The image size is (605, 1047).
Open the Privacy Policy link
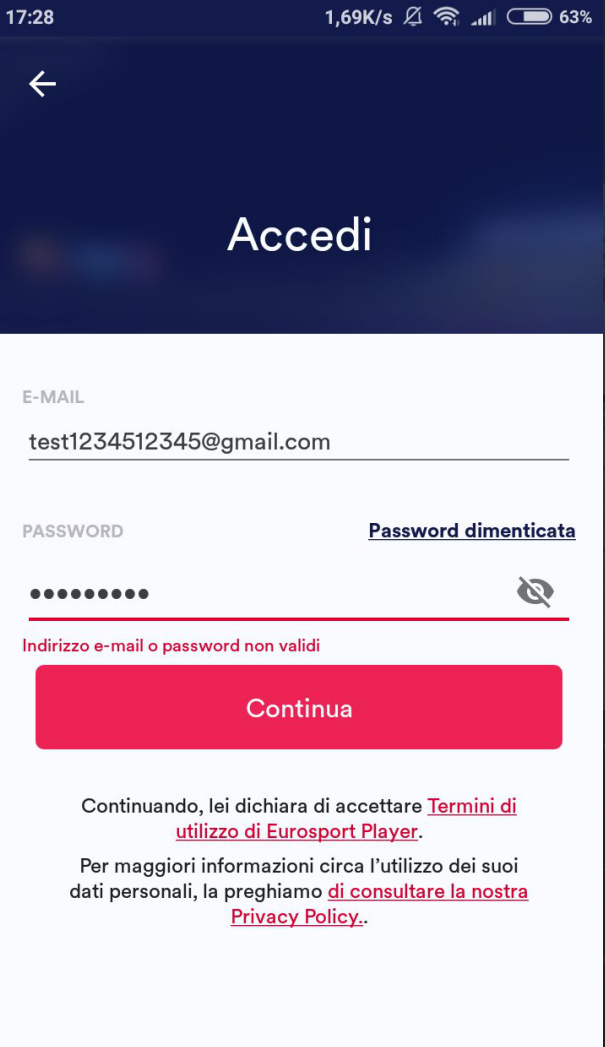coord(296,917)
